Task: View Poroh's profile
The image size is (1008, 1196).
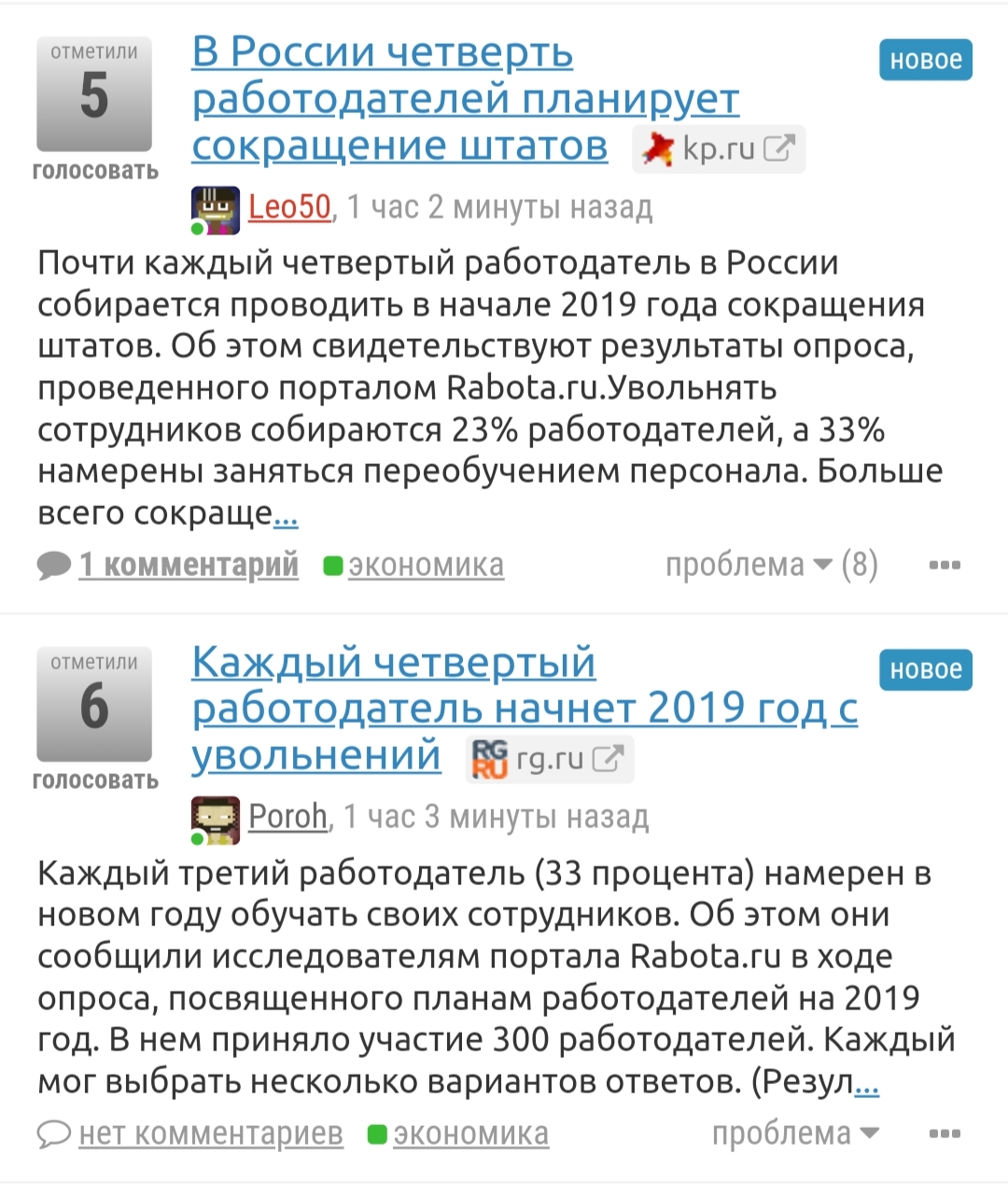Action: pyautogui.click(x=287, y=817)
